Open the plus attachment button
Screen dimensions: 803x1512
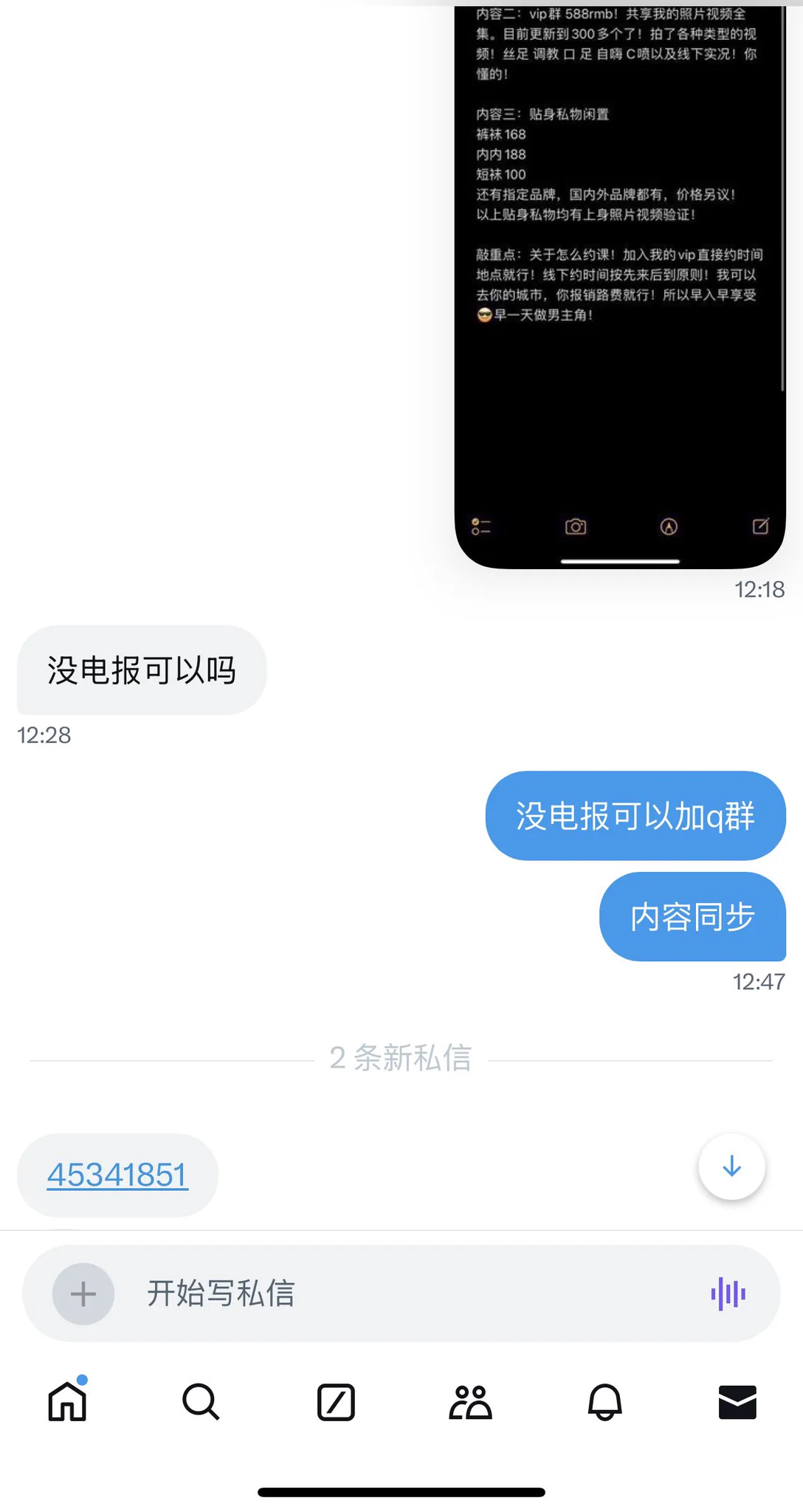(x=83, y=1293)
